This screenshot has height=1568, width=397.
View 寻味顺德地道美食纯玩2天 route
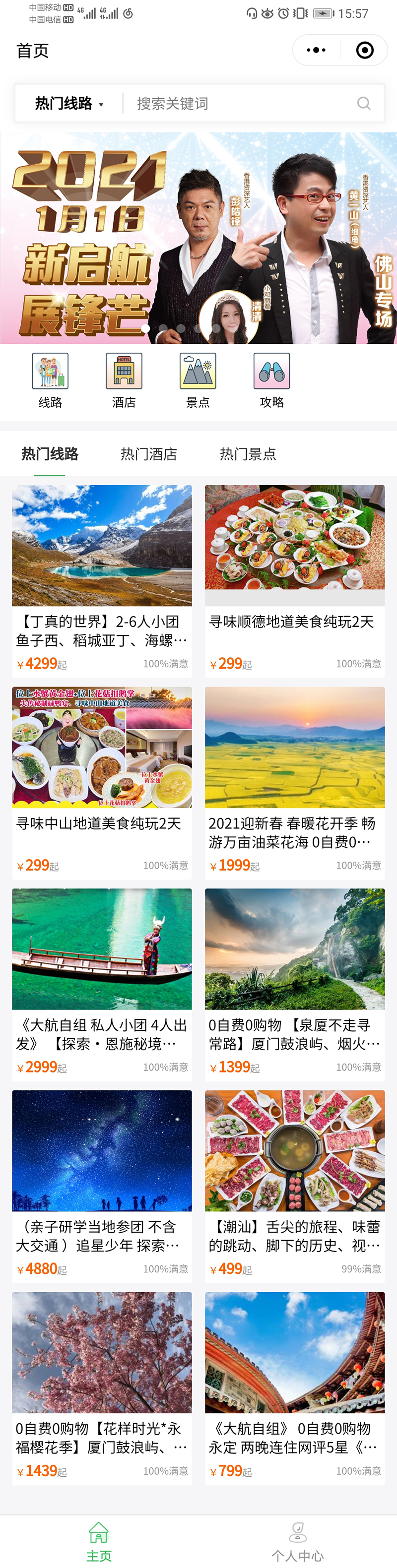(295, 581)
